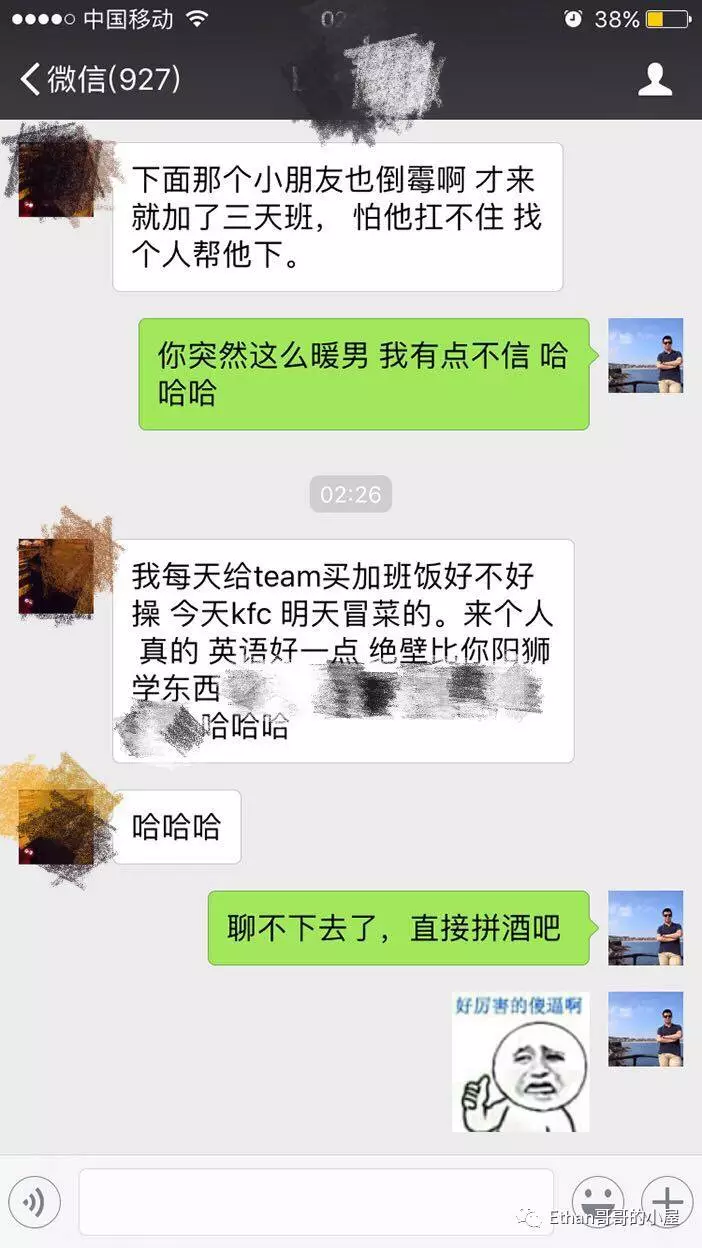702x1248 pixels.
Task: View the 好厉害的傻逼啊 sticker image
Action: [520, 1062]
